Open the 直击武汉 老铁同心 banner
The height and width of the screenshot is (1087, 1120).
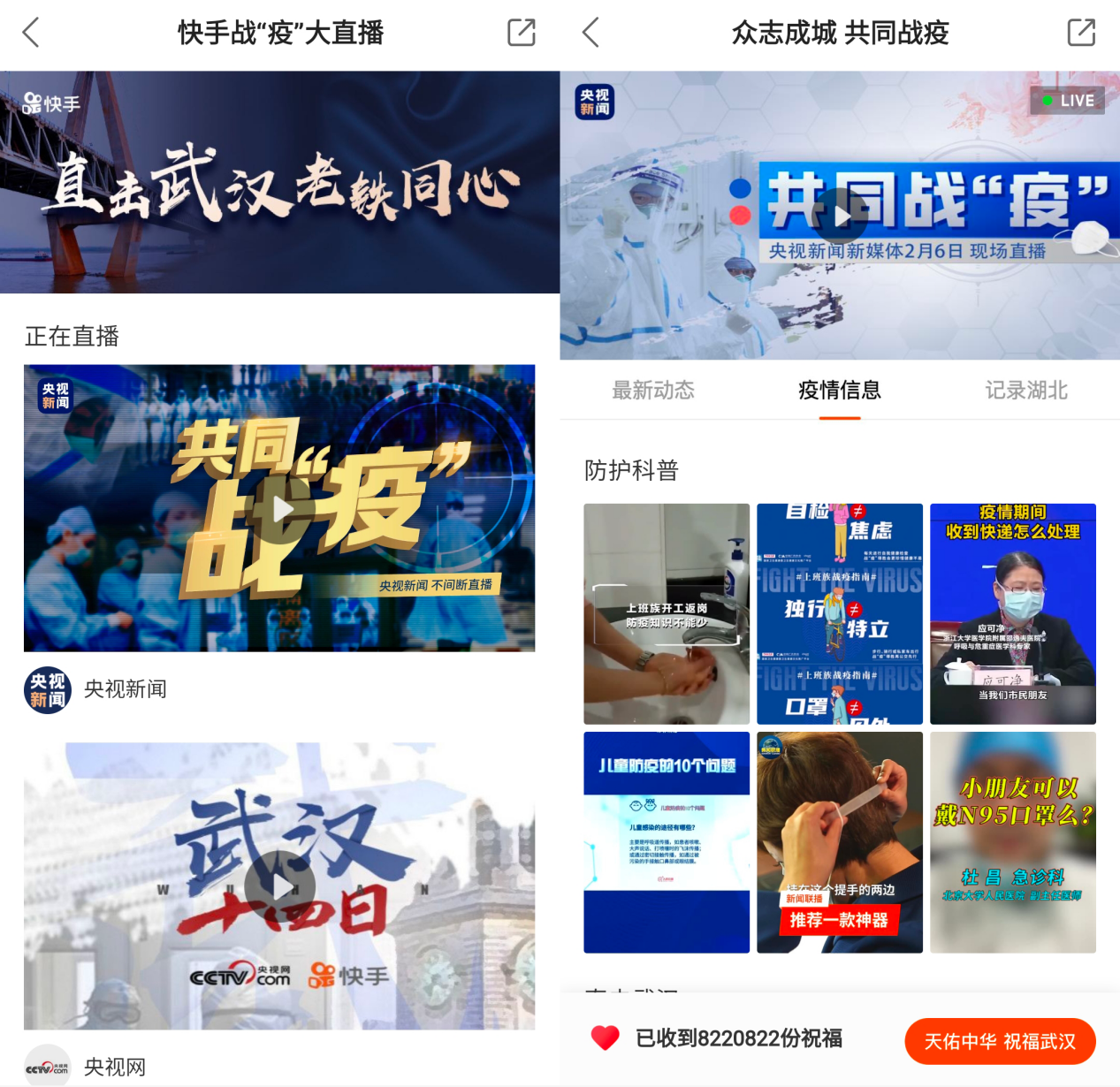[279, 182]
